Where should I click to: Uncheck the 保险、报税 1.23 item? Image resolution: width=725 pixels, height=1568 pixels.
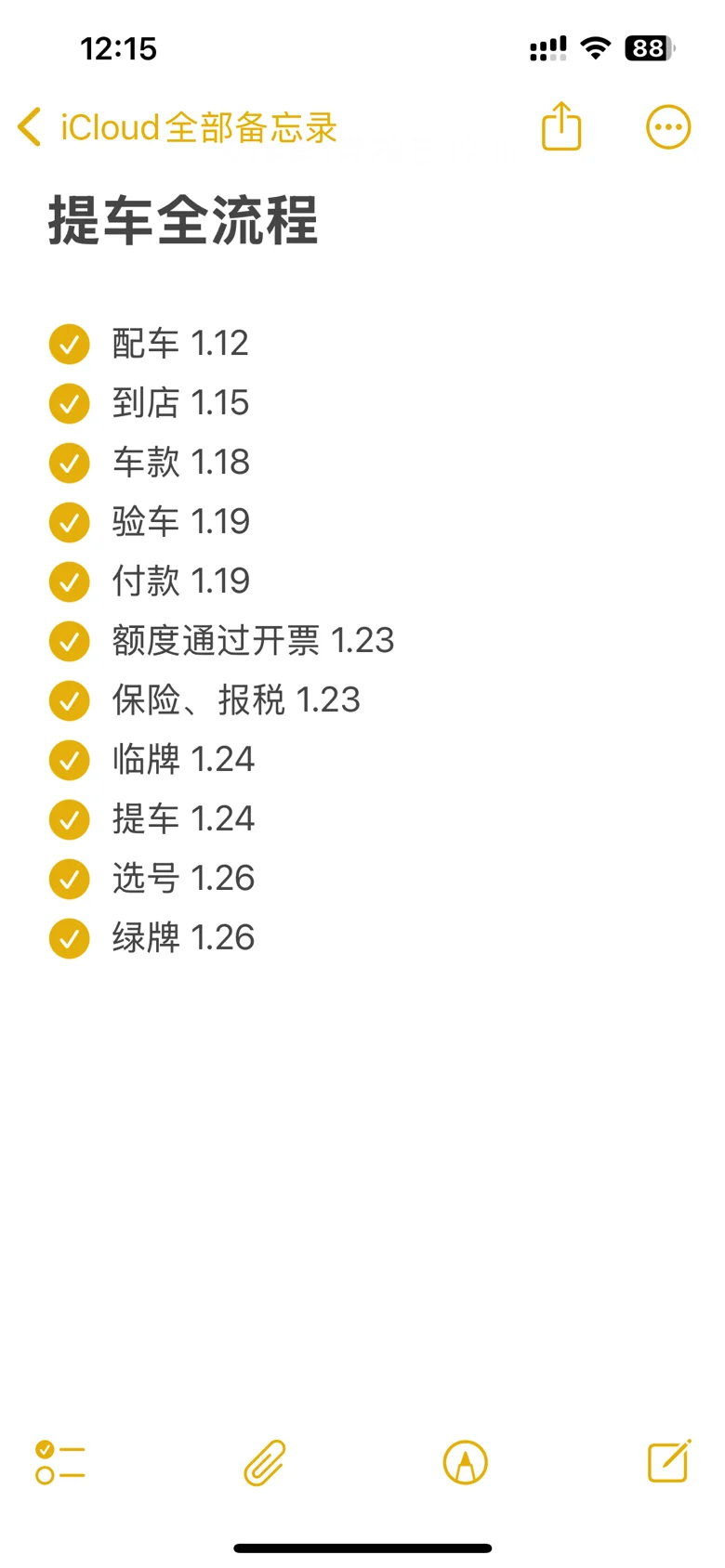pyautogui.click(x=70, y=700)
